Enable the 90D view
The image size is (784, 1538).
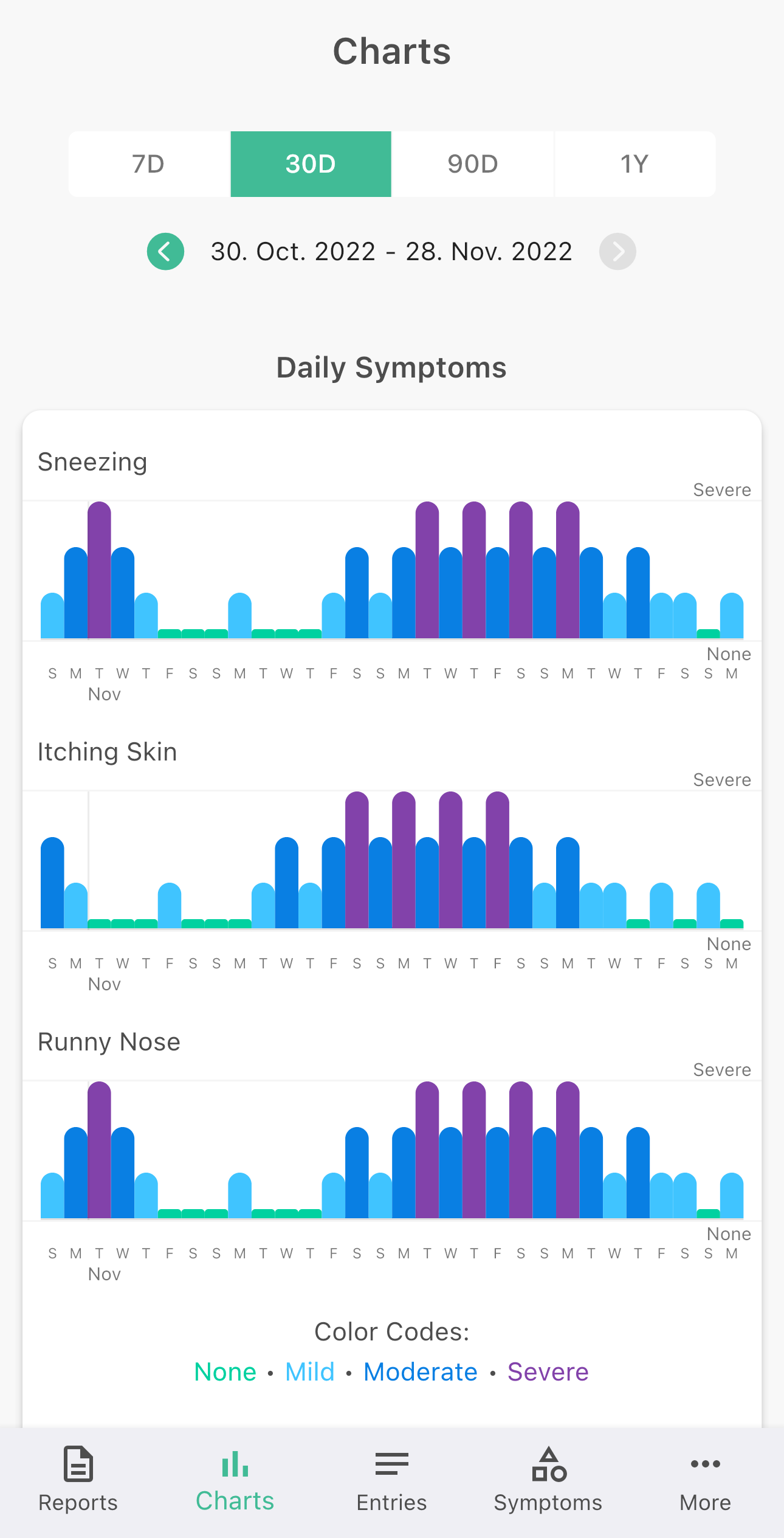click(x=473, y=164)
